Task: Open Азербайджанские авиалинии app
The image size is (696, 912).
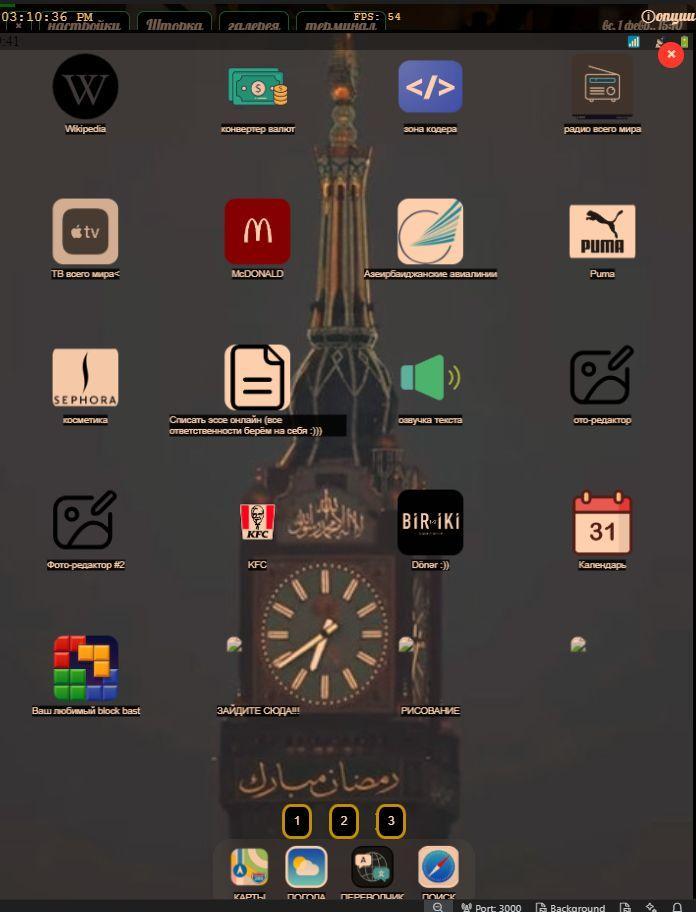Action: 430,232
